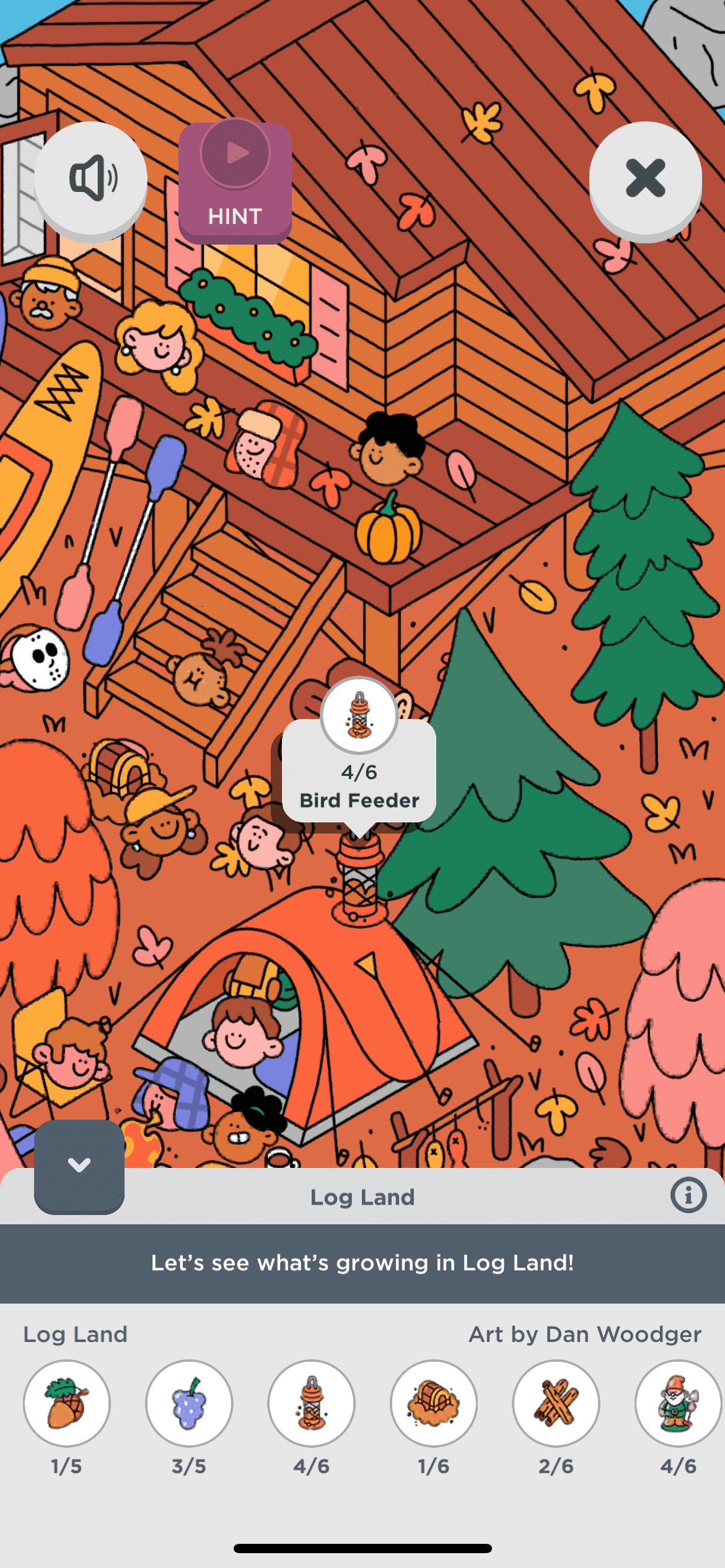Image resolution: width=725 pixels, height=1568 pixels.
Task: Collapse the bottom panel with the chevron
Action: [79, 1165]
